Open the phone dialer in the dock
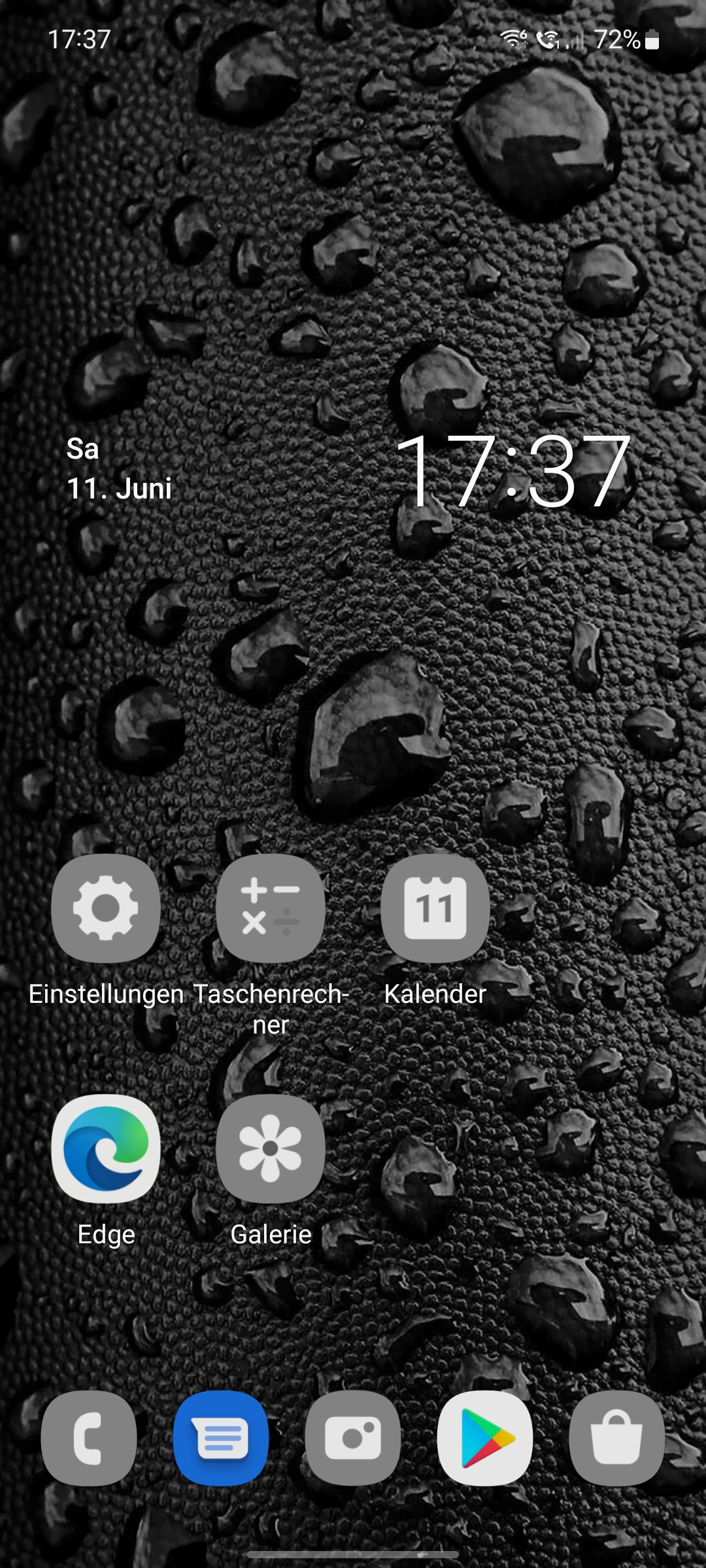The image size is (706, 1568). (x=89, y=1439)
